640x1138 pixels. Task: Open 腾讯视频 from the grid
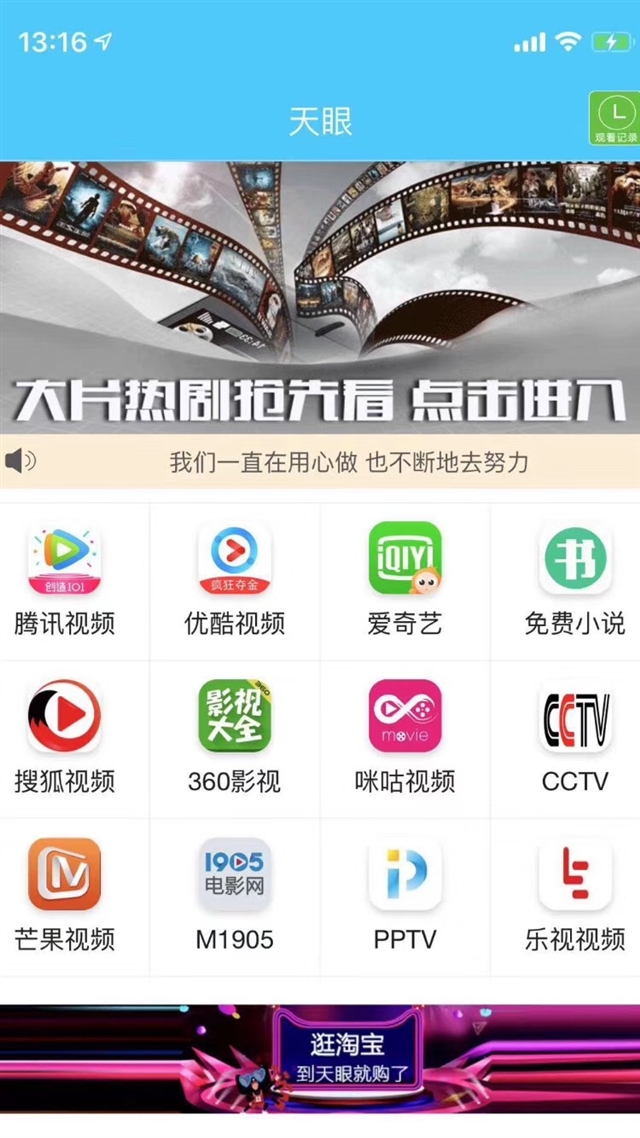coord(65,581)
